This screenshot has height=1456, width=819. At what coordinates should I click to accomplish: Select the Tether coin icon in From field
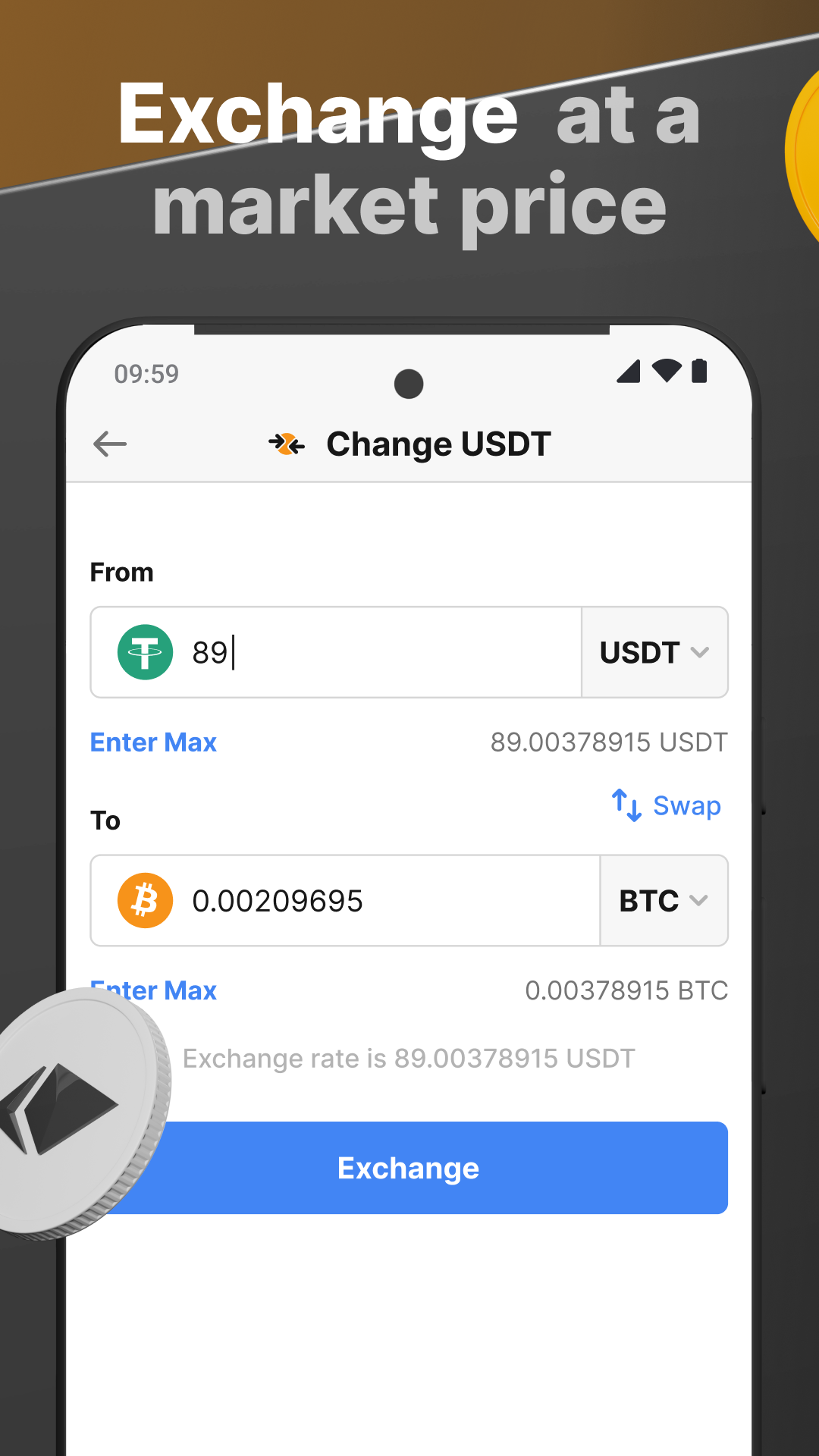tap(145, 652)
